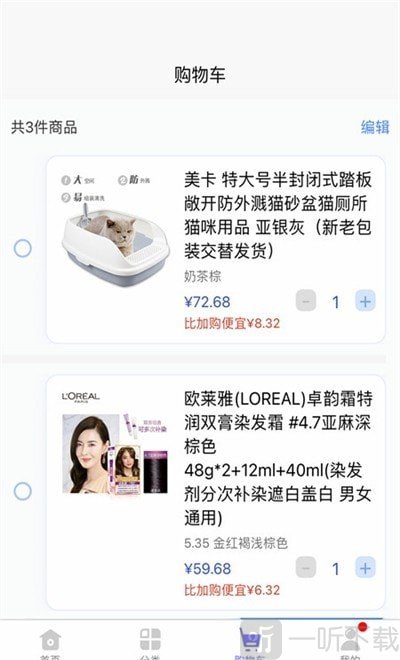The width and height of the screenshot is (400, 660).
Task: Open the shopping cart tab
Action: 250,644
